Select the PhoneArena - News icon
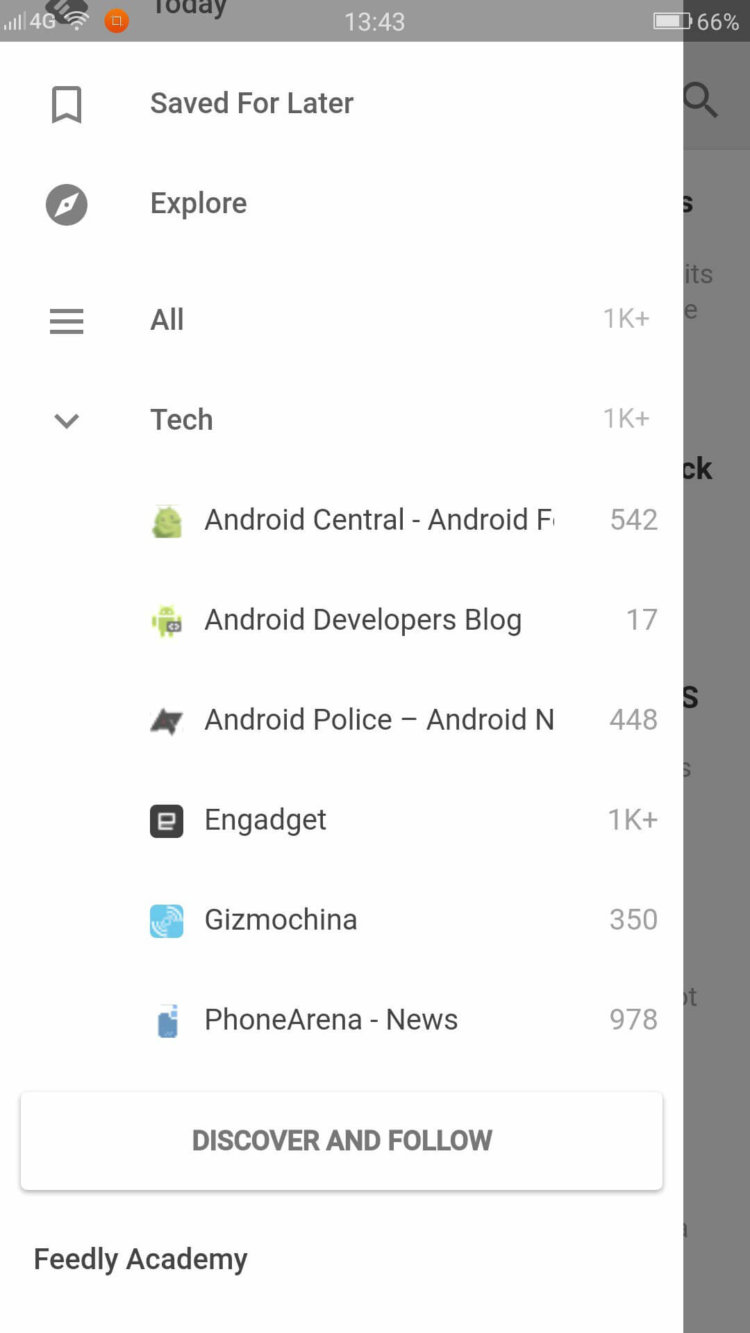 click(167, 1019)
